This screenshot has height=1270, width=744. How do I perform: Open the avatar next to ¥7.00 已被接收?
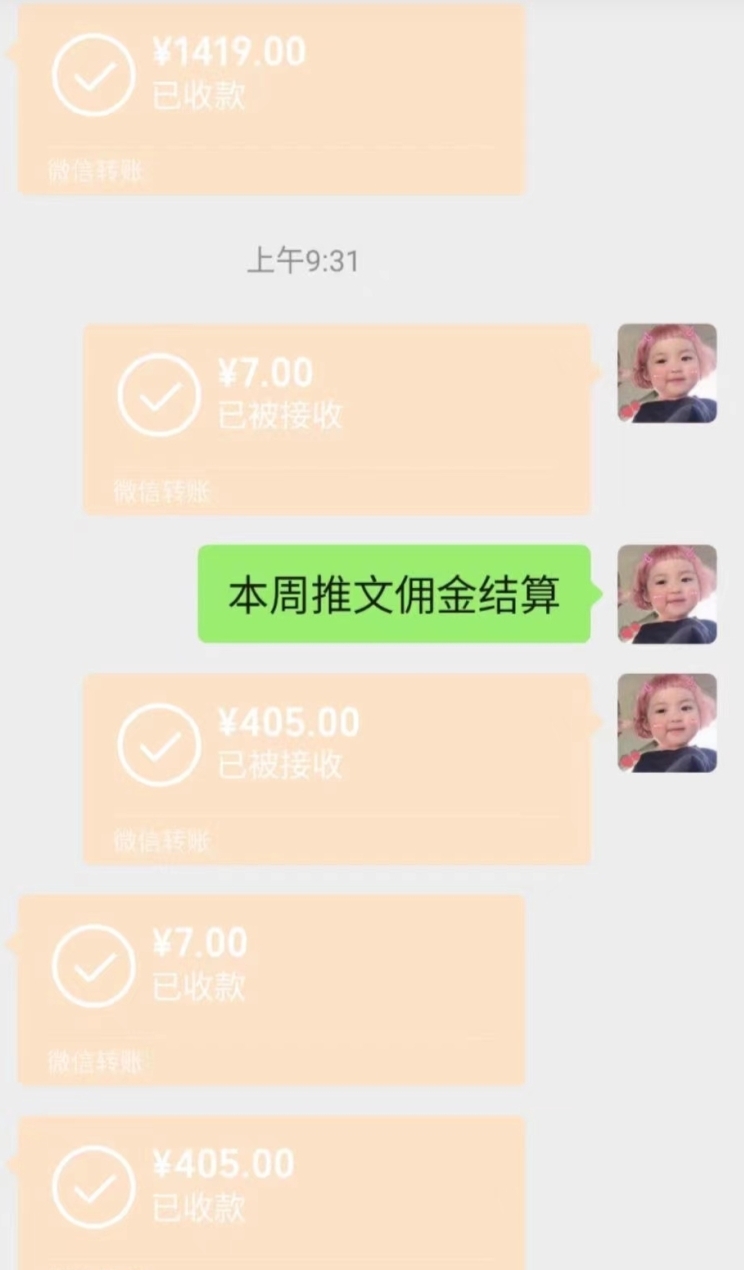coord(667,373)
